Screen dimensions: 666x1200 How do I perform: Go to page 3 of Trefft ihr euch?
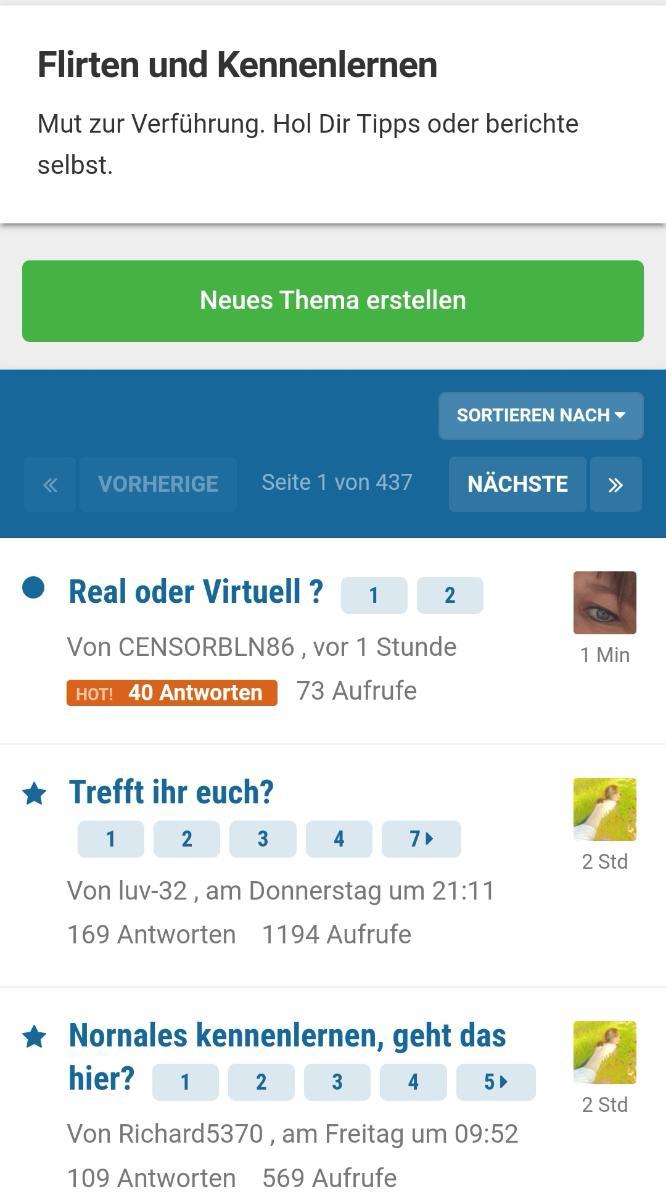coord(262,839)
